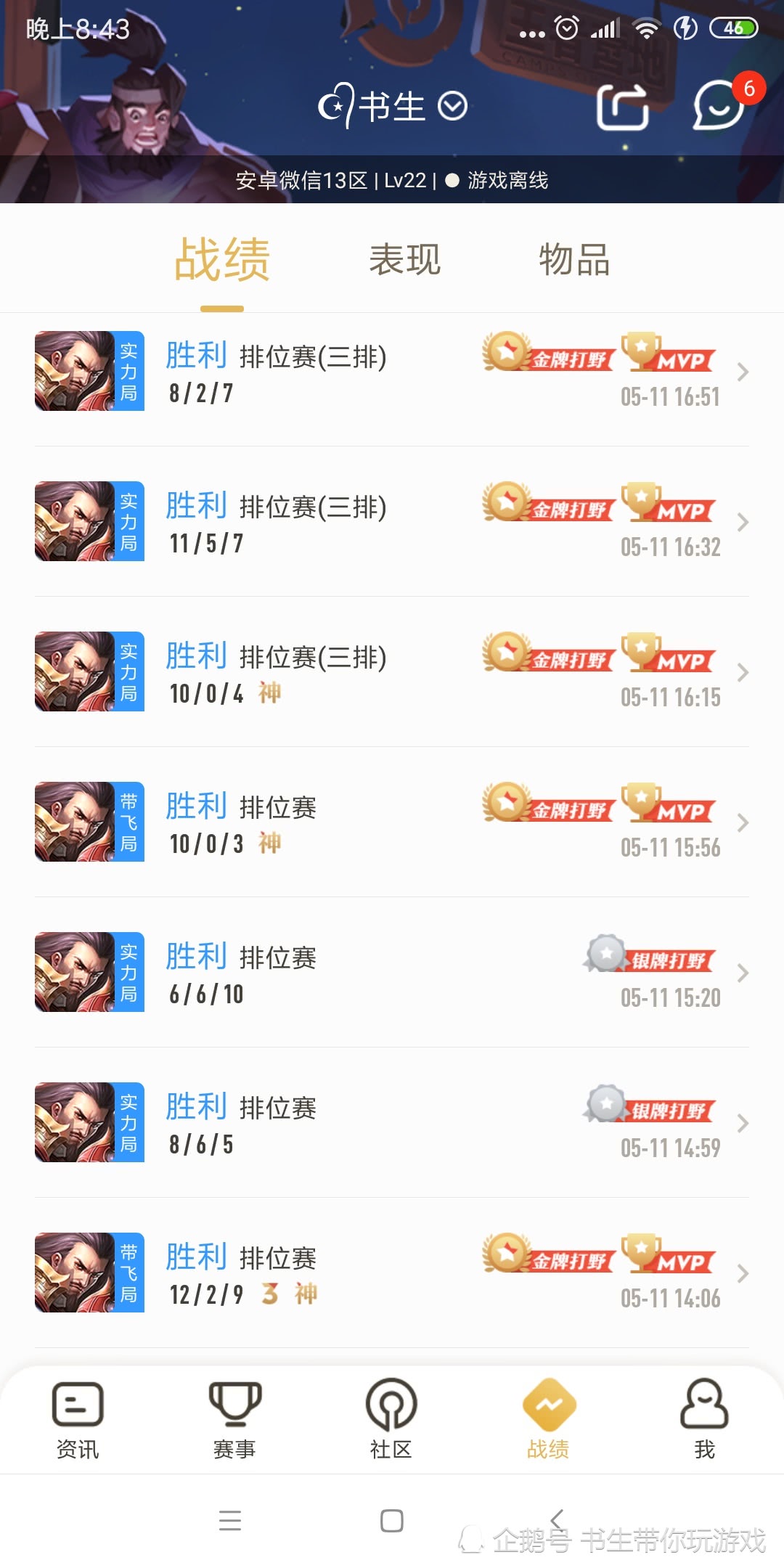Screen dimensions: 784x1568
Task: Select the 战绩 top tab
Action: pyautogui.click(x=222, y=260)
